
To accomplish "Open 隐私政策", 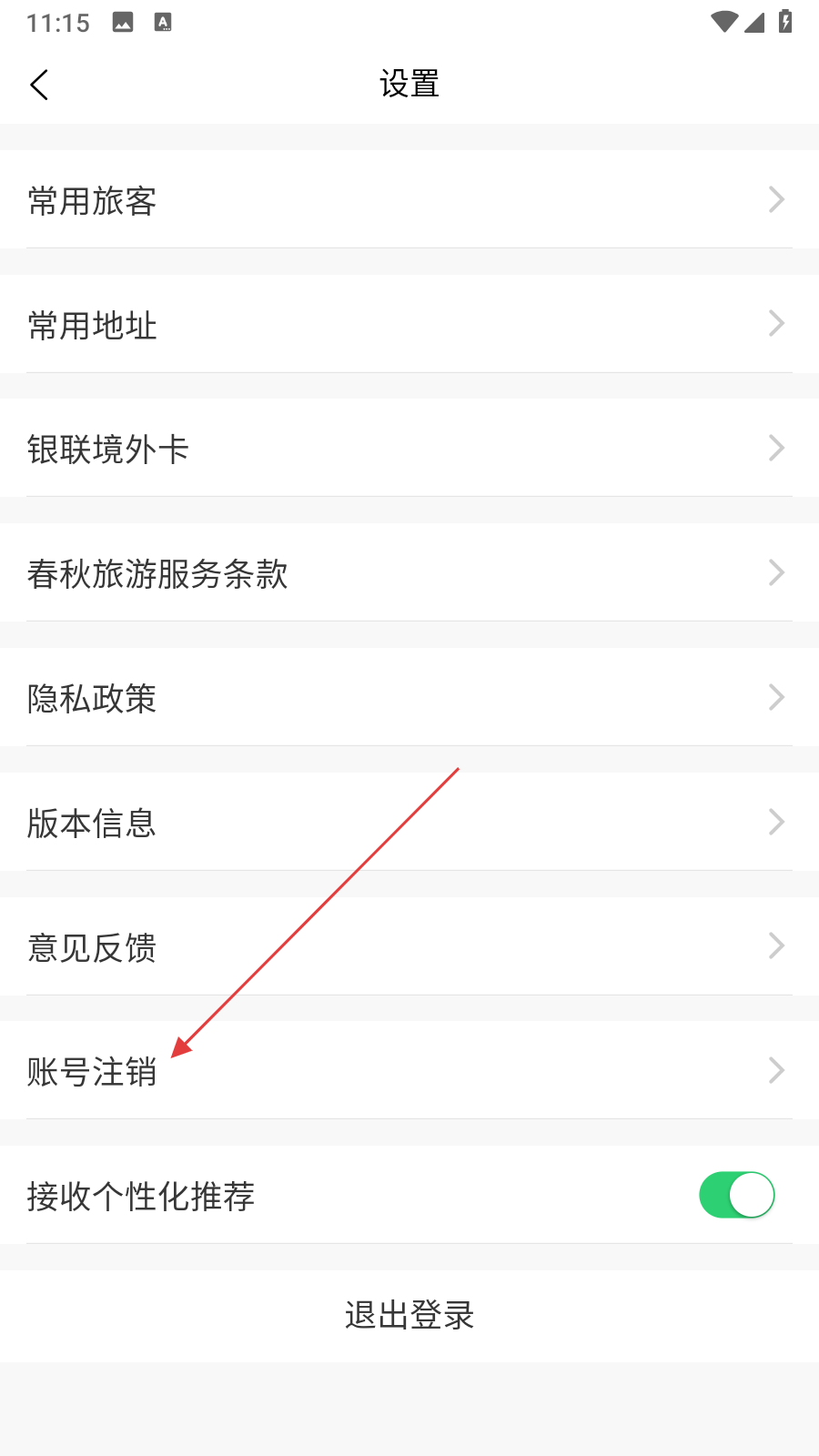I will pyautogui.click(x=409, y=699).
